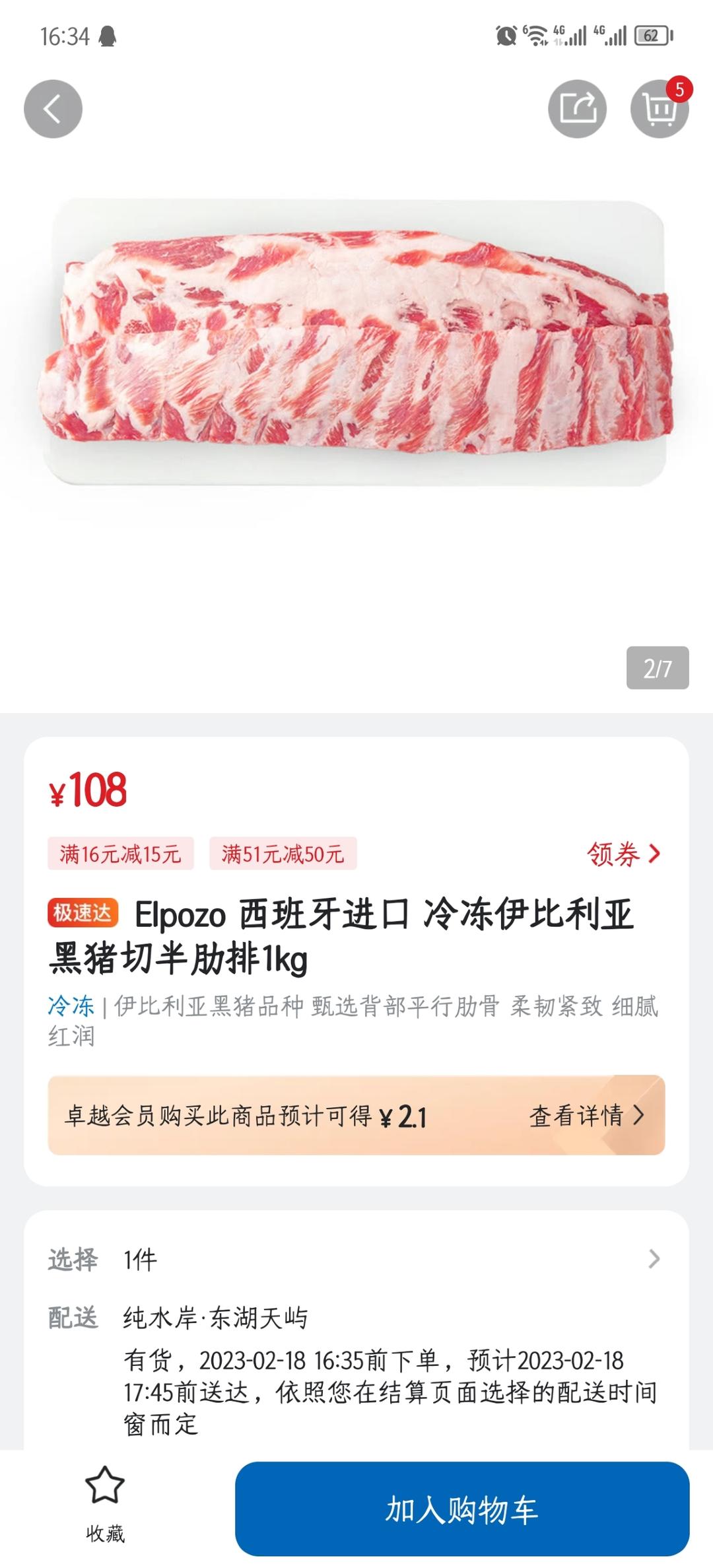The height and width of the screenshot is (1568, 713).
Task: Open the product photo in full view
Action: [x=356, y=343]
